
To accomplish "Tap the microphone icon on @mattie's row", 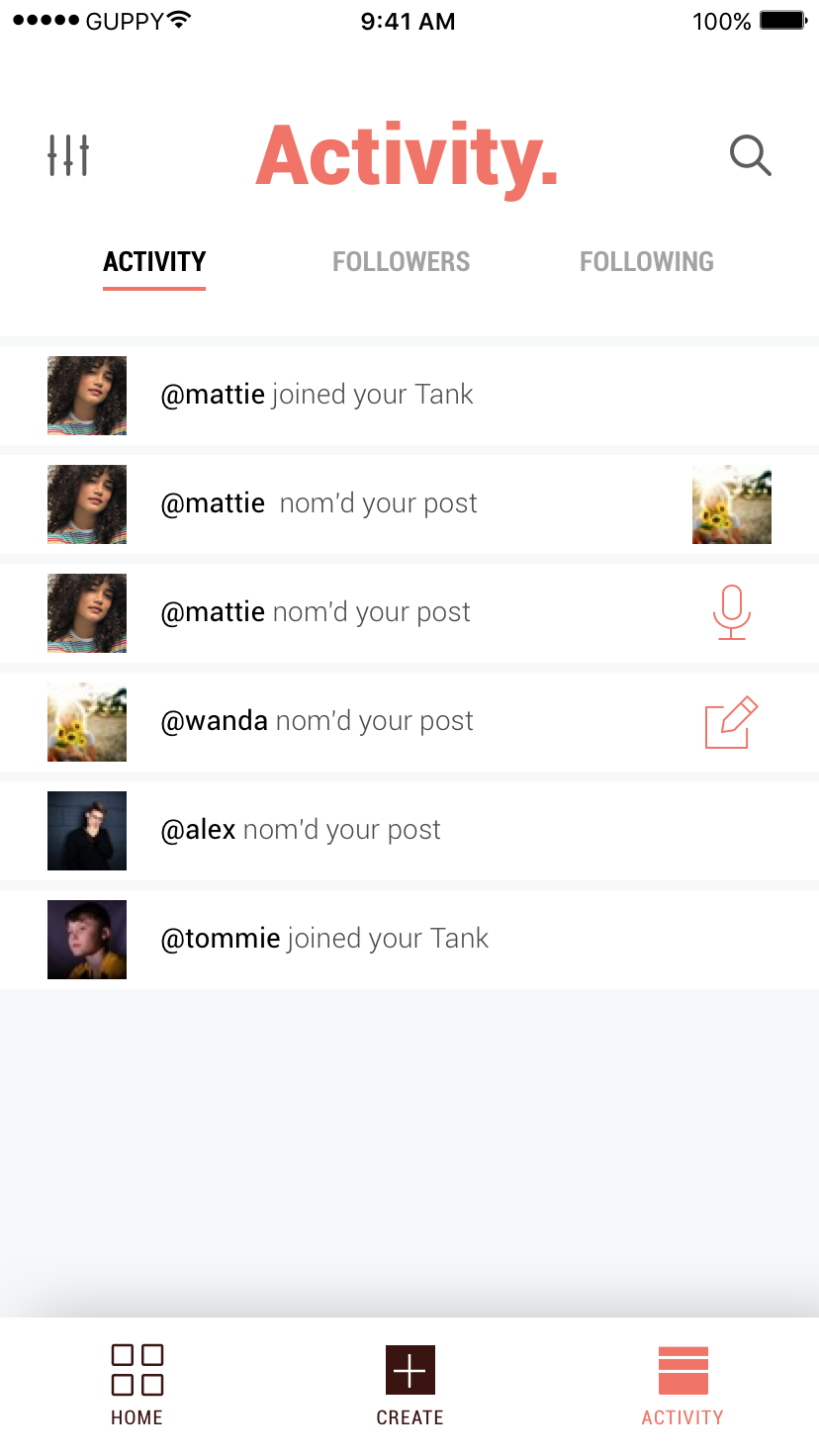I will pos(731,612).
